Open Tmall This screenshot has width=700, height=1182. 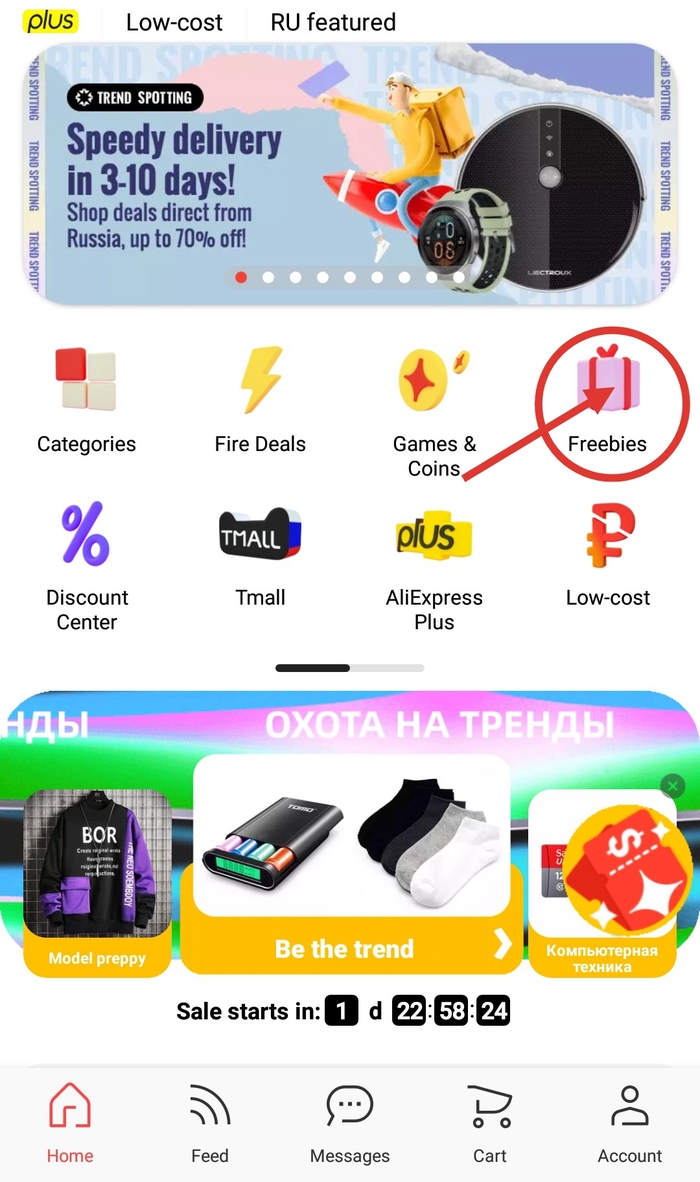coord(260,555)
